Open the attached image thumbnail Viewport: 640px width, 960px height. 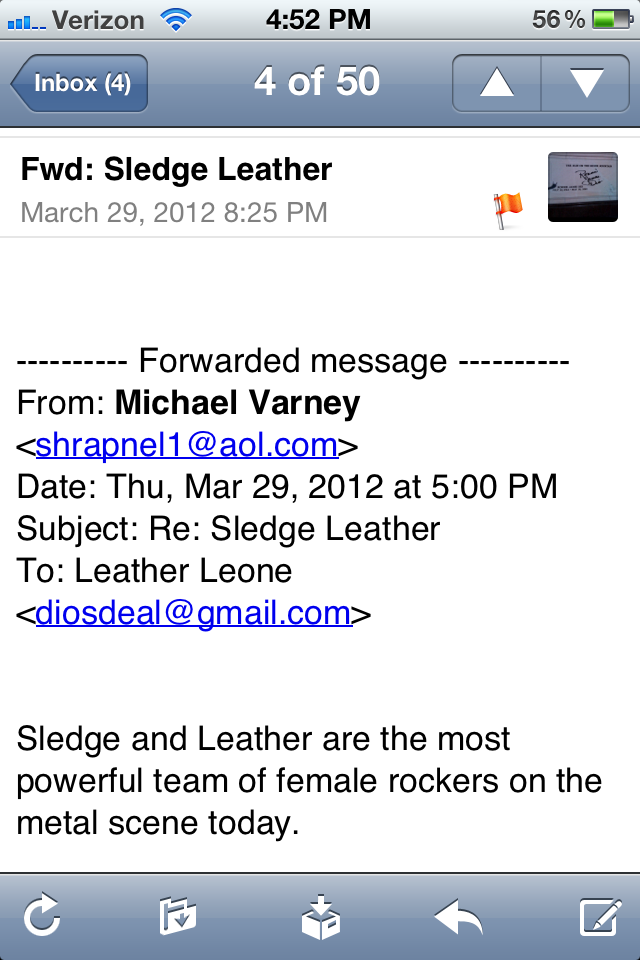[x=582, y=187]
